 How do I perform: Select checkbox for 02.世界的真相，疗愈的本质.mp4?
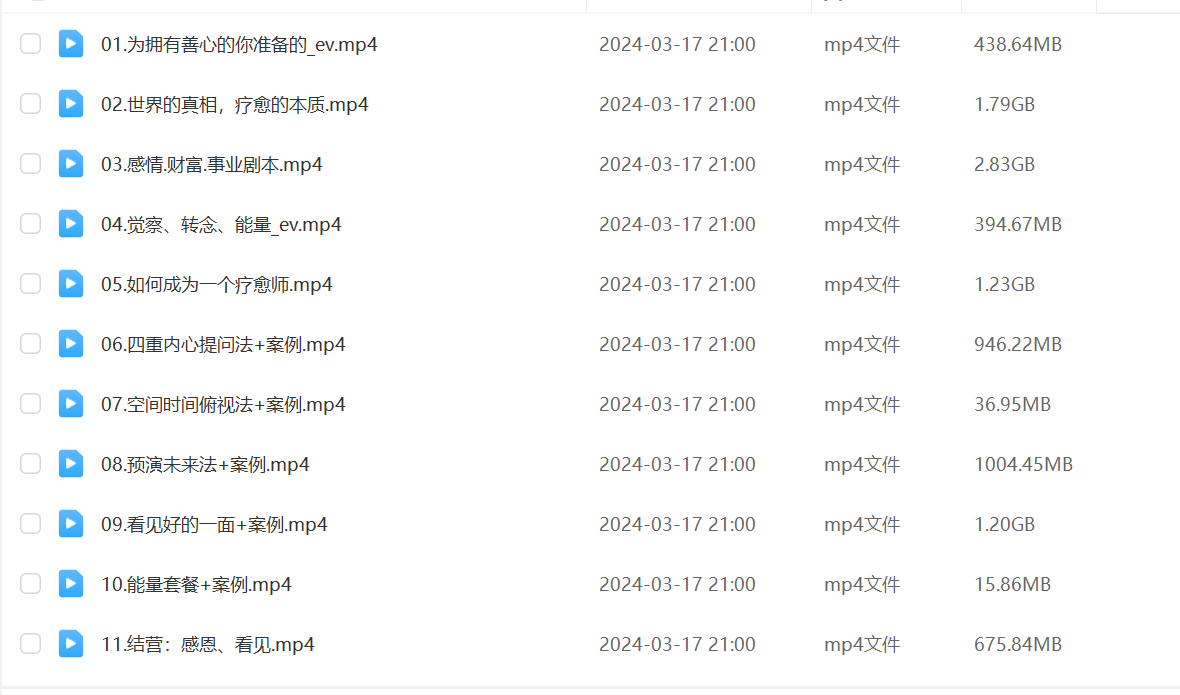31,104
